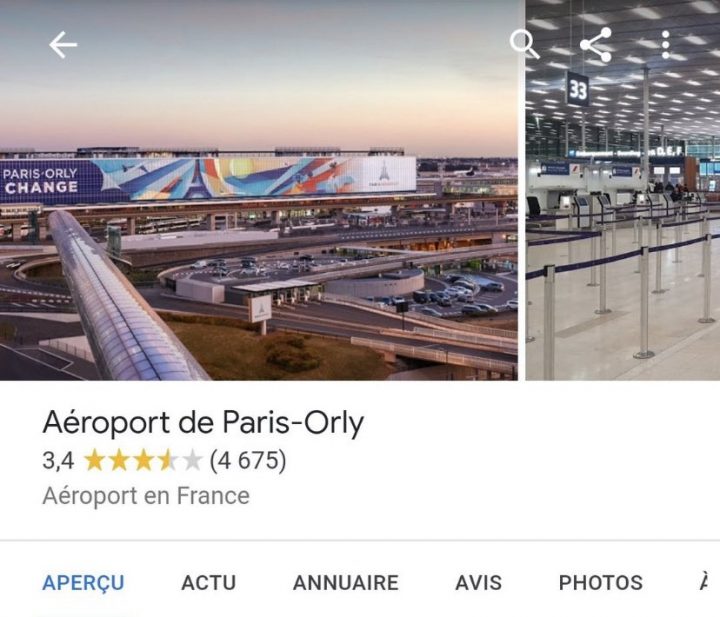This screenshot has width=720, height=617.
Task: Switch to the Actu tab
Action: tap(208, 582)
